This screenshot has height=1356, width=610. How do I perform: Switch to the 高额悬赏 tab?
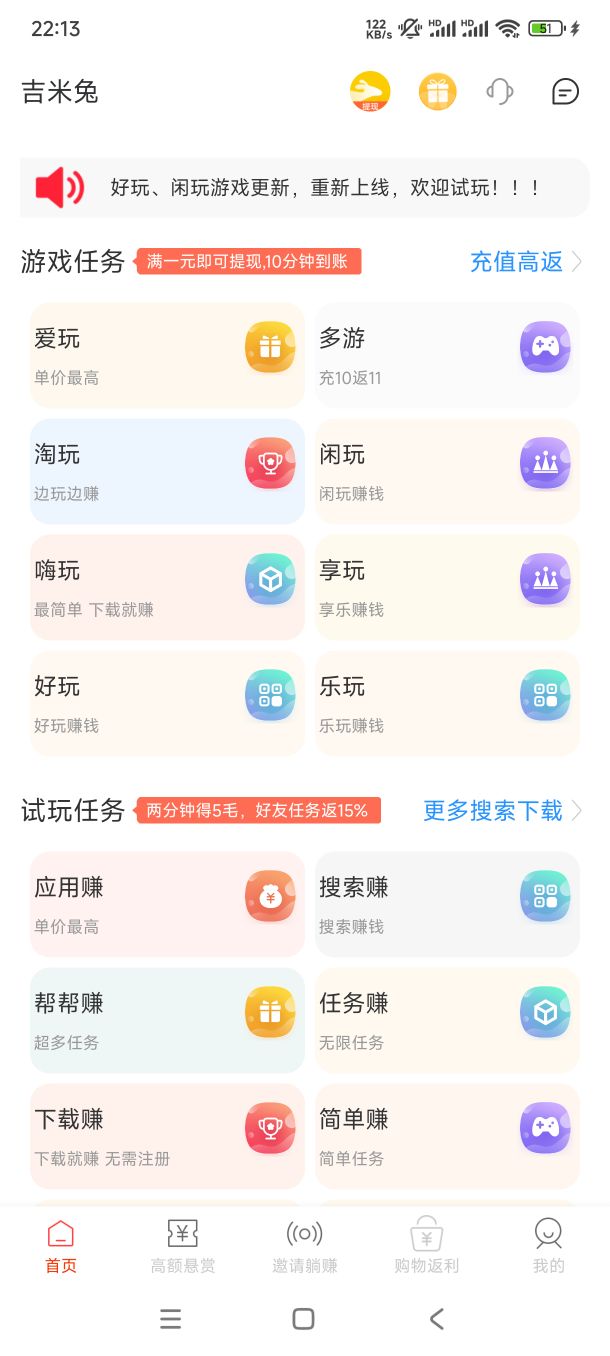click(183, 1246)
